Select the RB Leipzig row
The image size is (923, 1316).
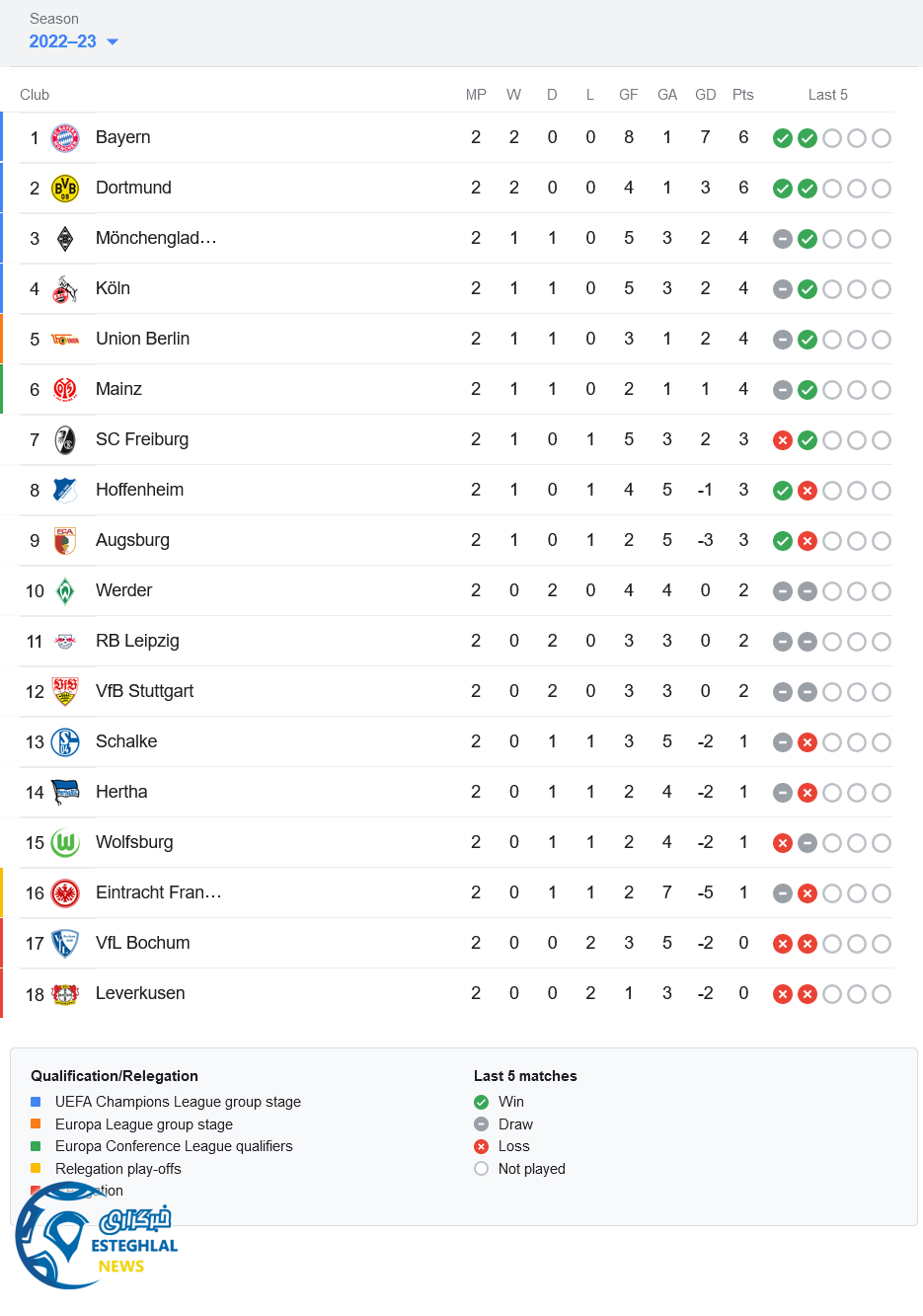pos(137,641)
